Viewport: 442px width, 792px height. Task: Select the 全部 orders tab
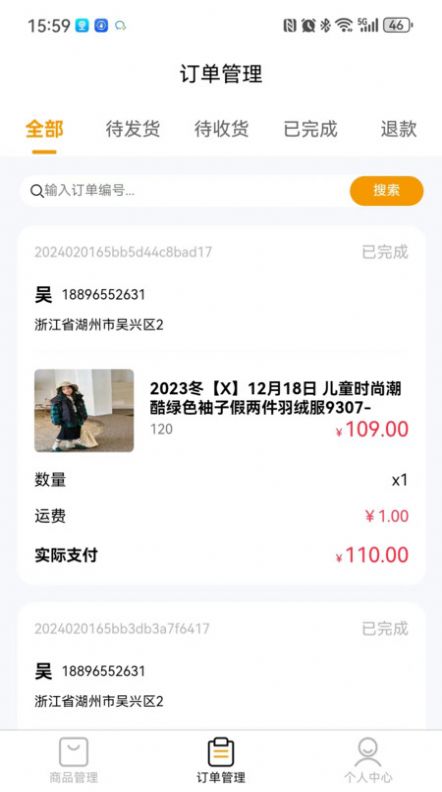point(44,129)
